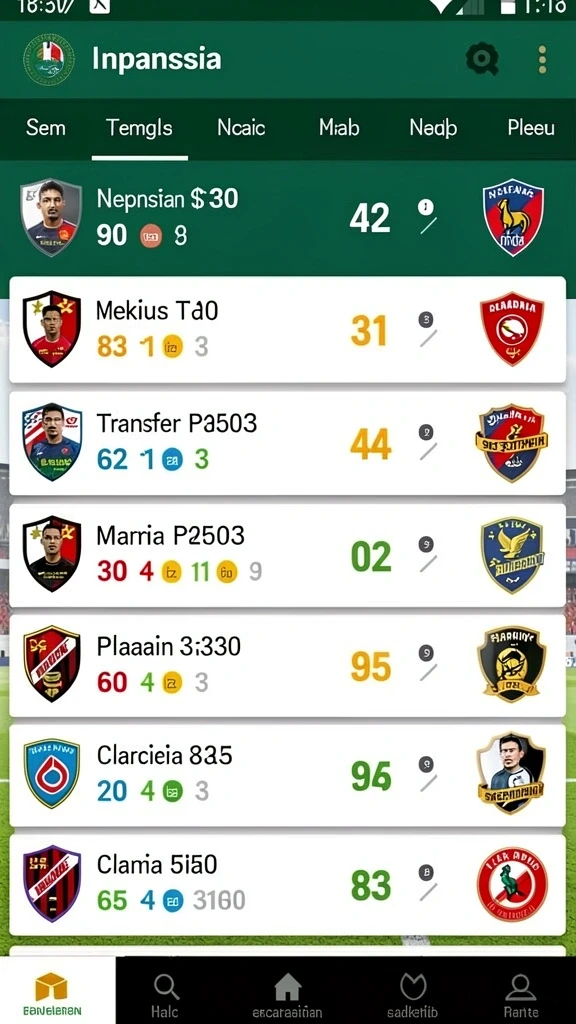
Task: Open the Plaaain 3:330 card
Action: point(287,665)
